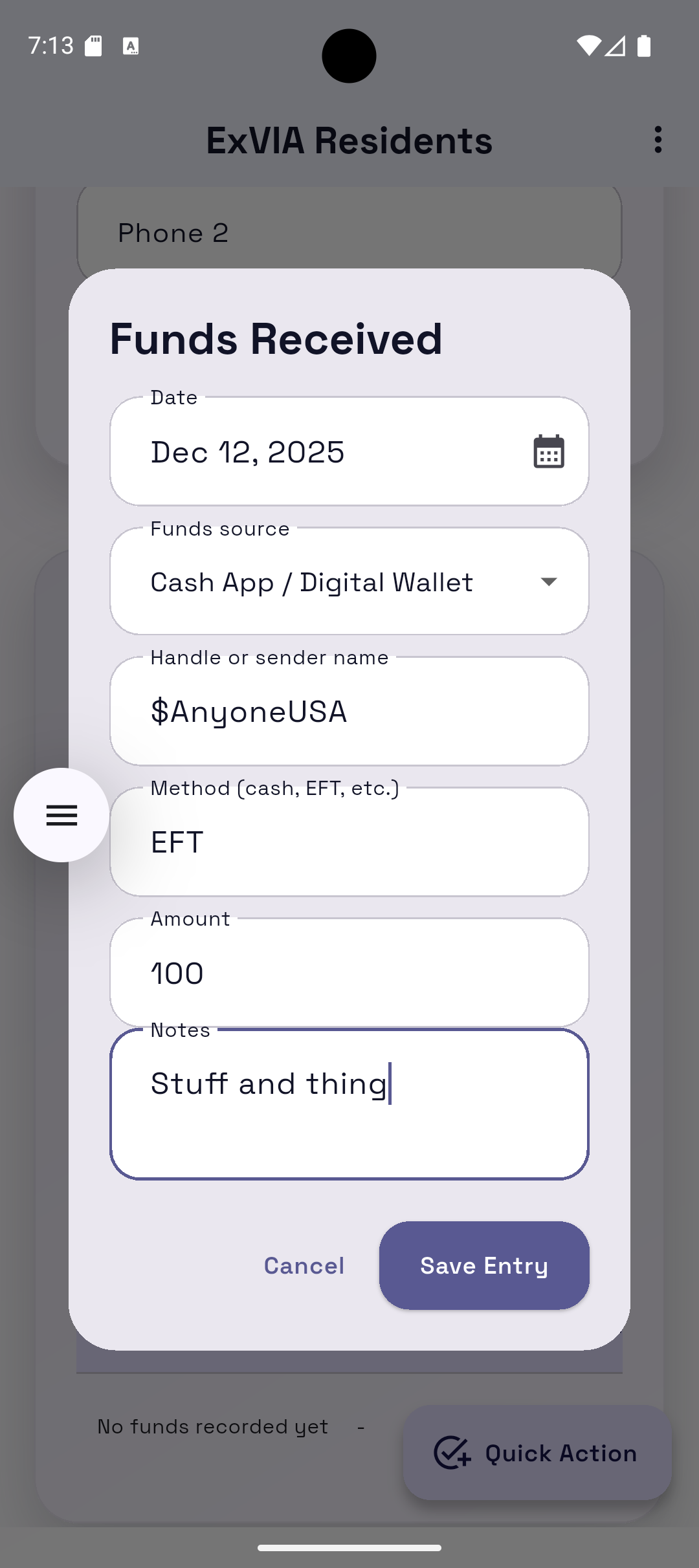Tap the Quick Action icon
This screenshot has height=1568, width=699.
click(452, 1453)
